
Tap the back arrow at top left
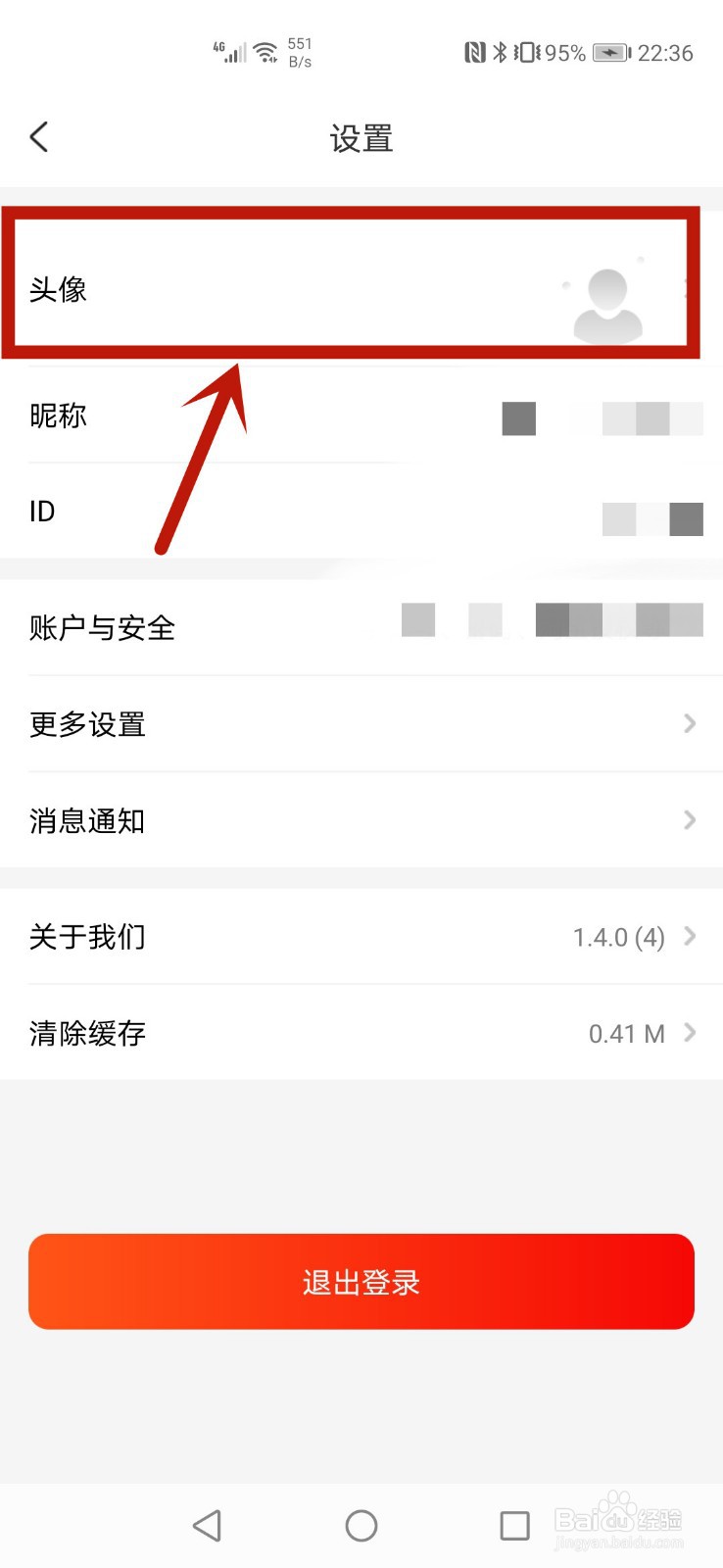tap(39, 137)
